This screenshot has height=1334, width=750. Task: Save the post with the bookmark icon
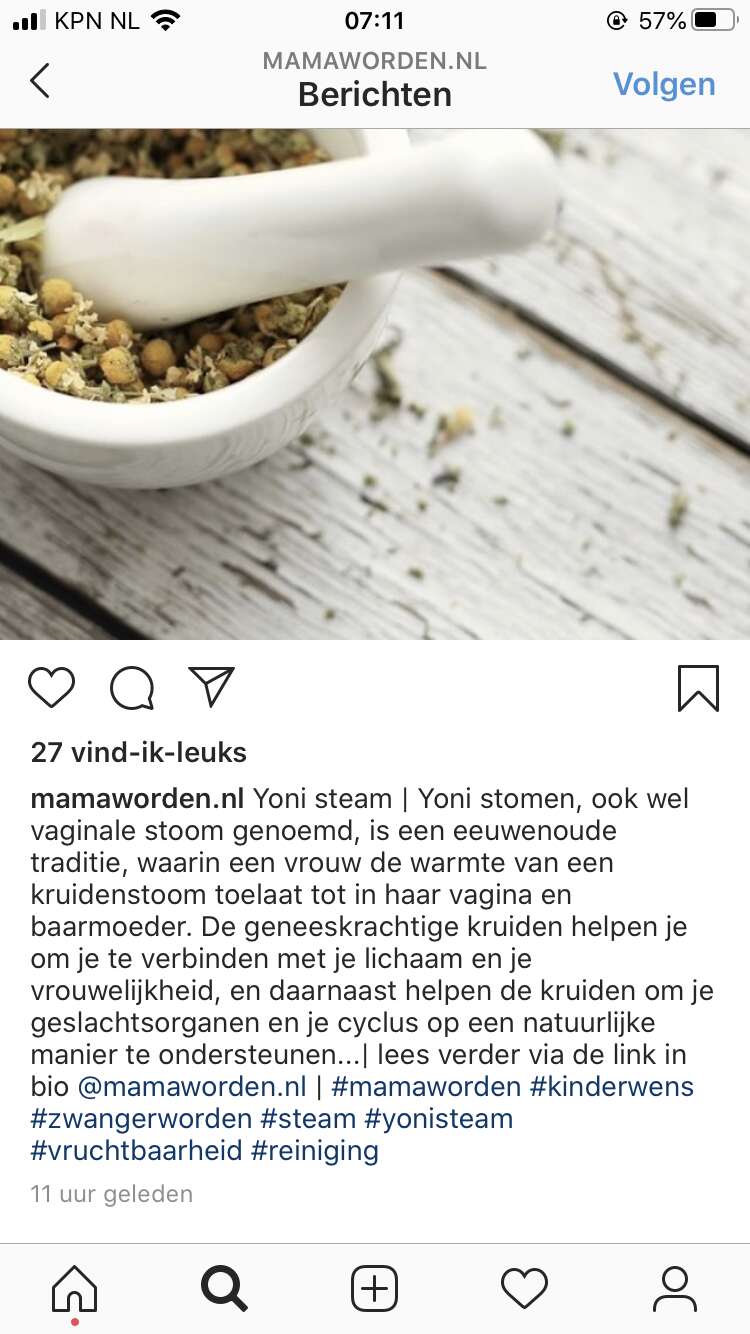(698, 688)
